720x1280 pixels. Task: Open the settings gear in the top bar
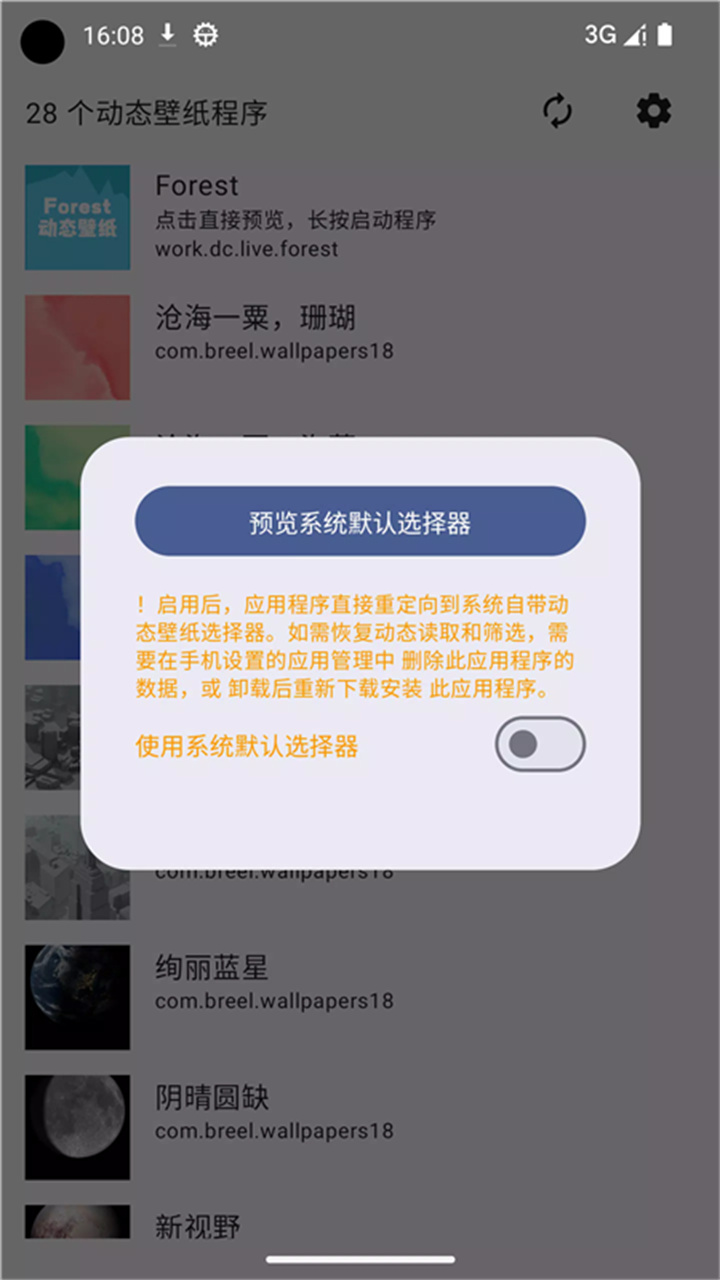pyautogui.click(x=652, y=112)
